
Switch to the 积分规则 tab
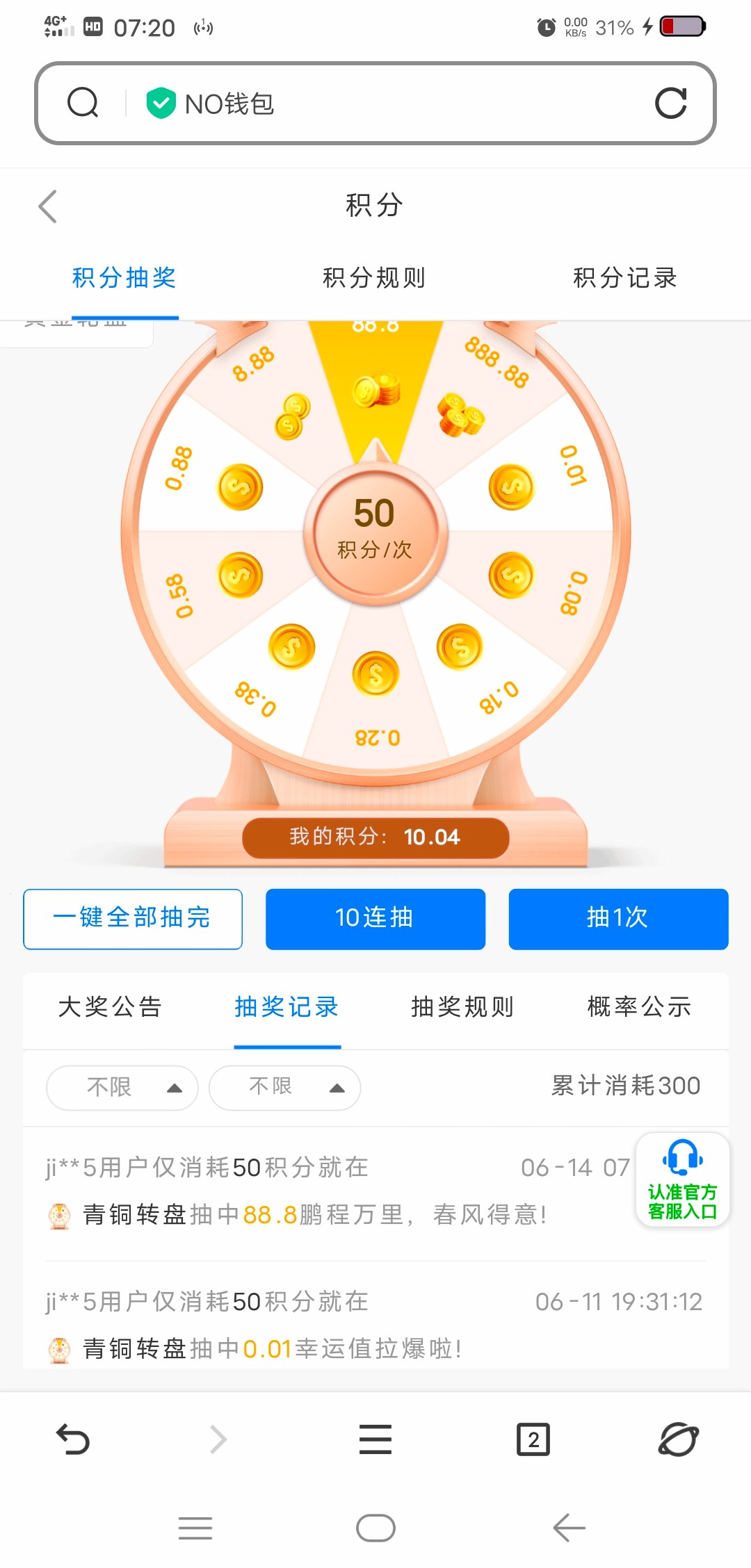[x=374, y=278]
